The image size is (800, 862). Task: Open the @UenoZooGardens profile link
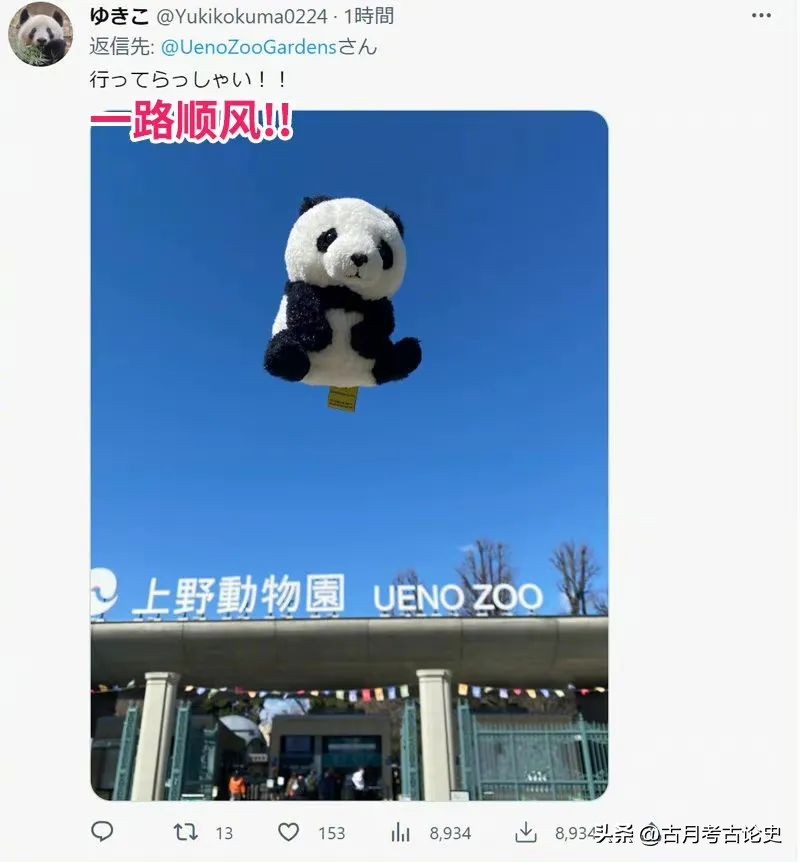pos(261,44)
